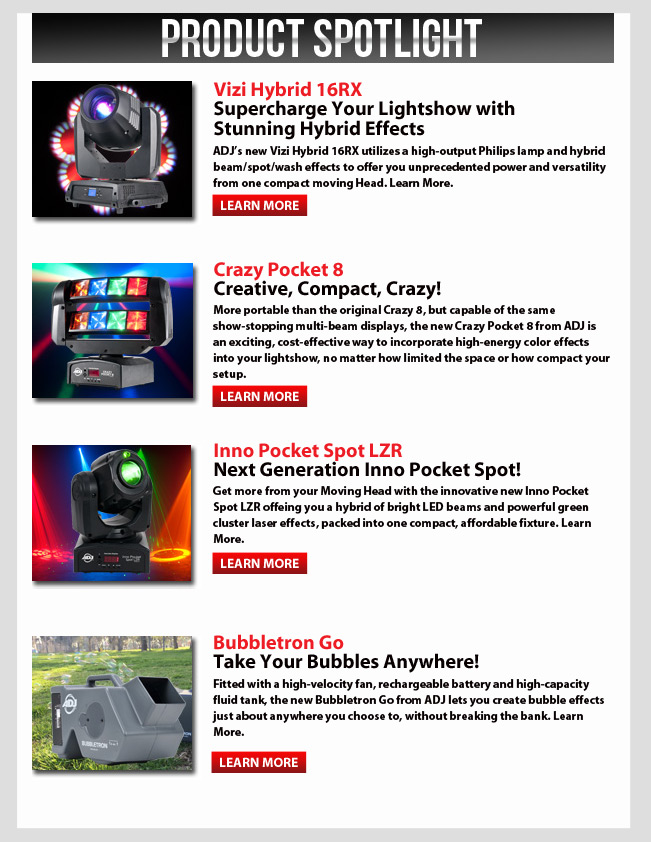The width and height of the screenshot is (651, 842).
Task: View the Bubbletron Go product image
Action: [112, 703]
